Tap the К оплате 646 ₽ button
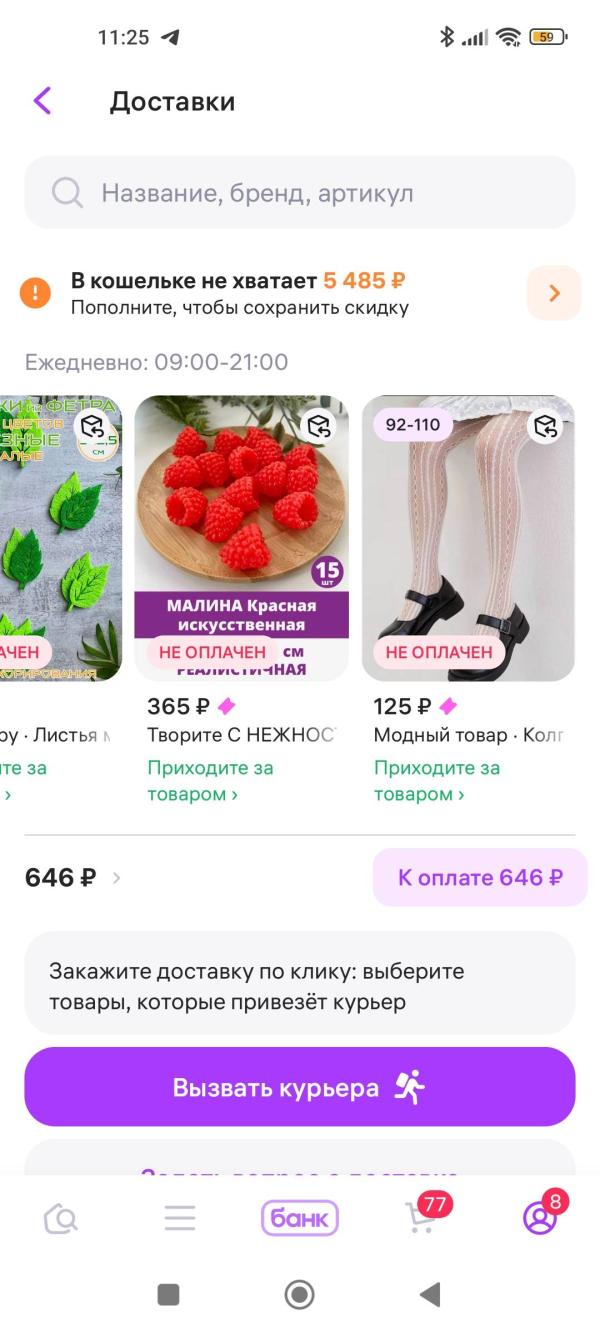Viewport: 600px width, 1332px height. point(480,878)
